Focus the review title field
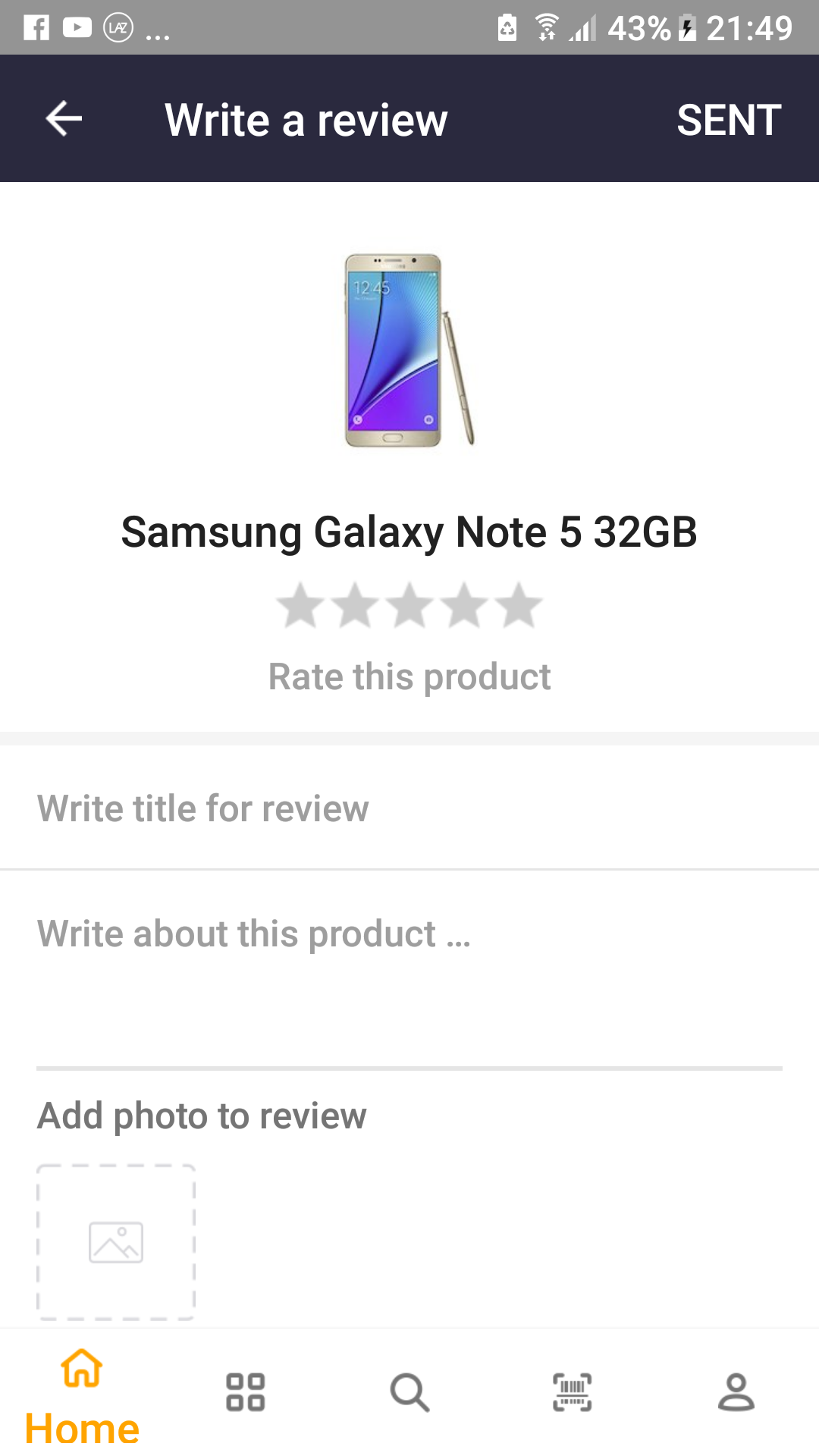Viewport: 819px width, 1456px height. point(409,808)
